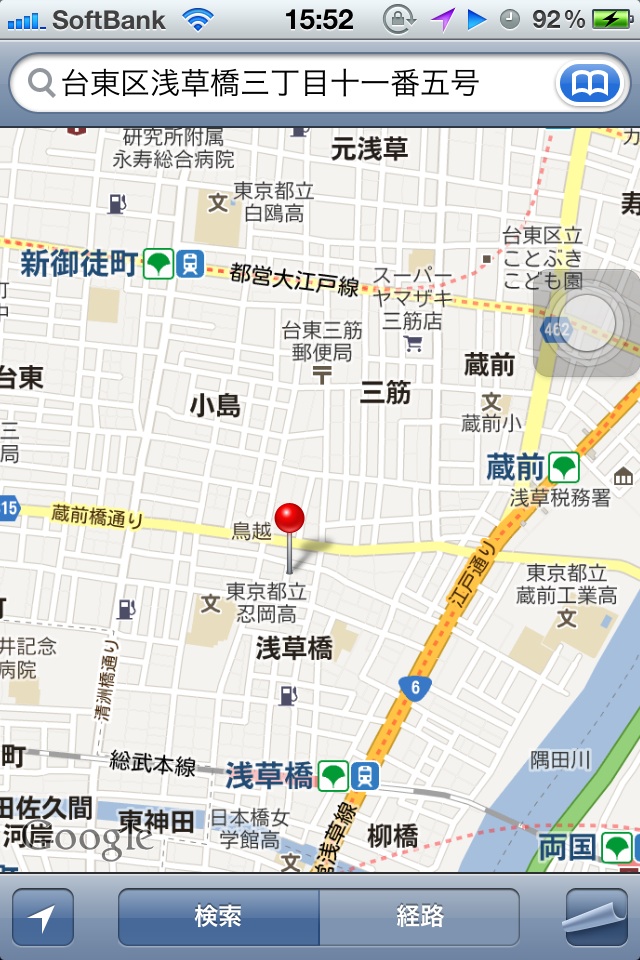Tap the red dropped pin
Screen dimensions: 640x960
coord(290,520)
